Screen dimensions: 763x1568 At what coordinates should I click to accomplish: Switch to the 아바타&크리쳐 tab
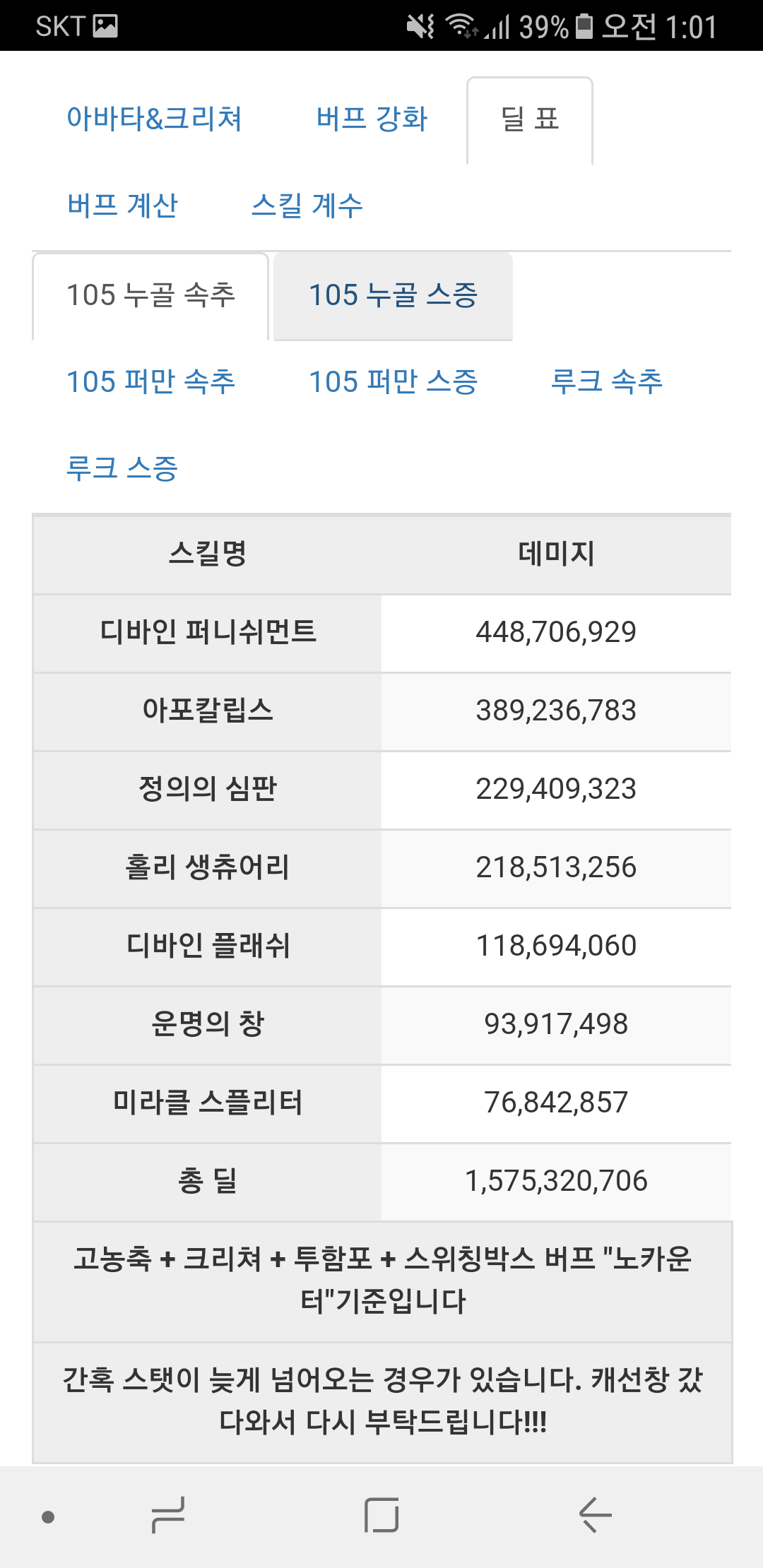154,119
